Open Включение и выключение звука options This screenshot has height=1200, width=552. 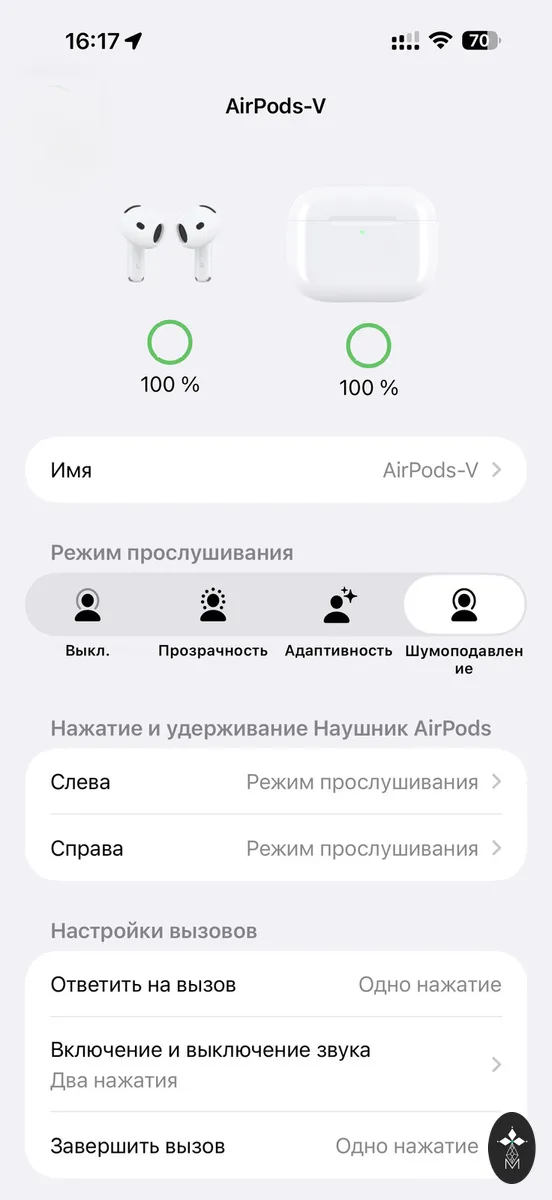275,1064
